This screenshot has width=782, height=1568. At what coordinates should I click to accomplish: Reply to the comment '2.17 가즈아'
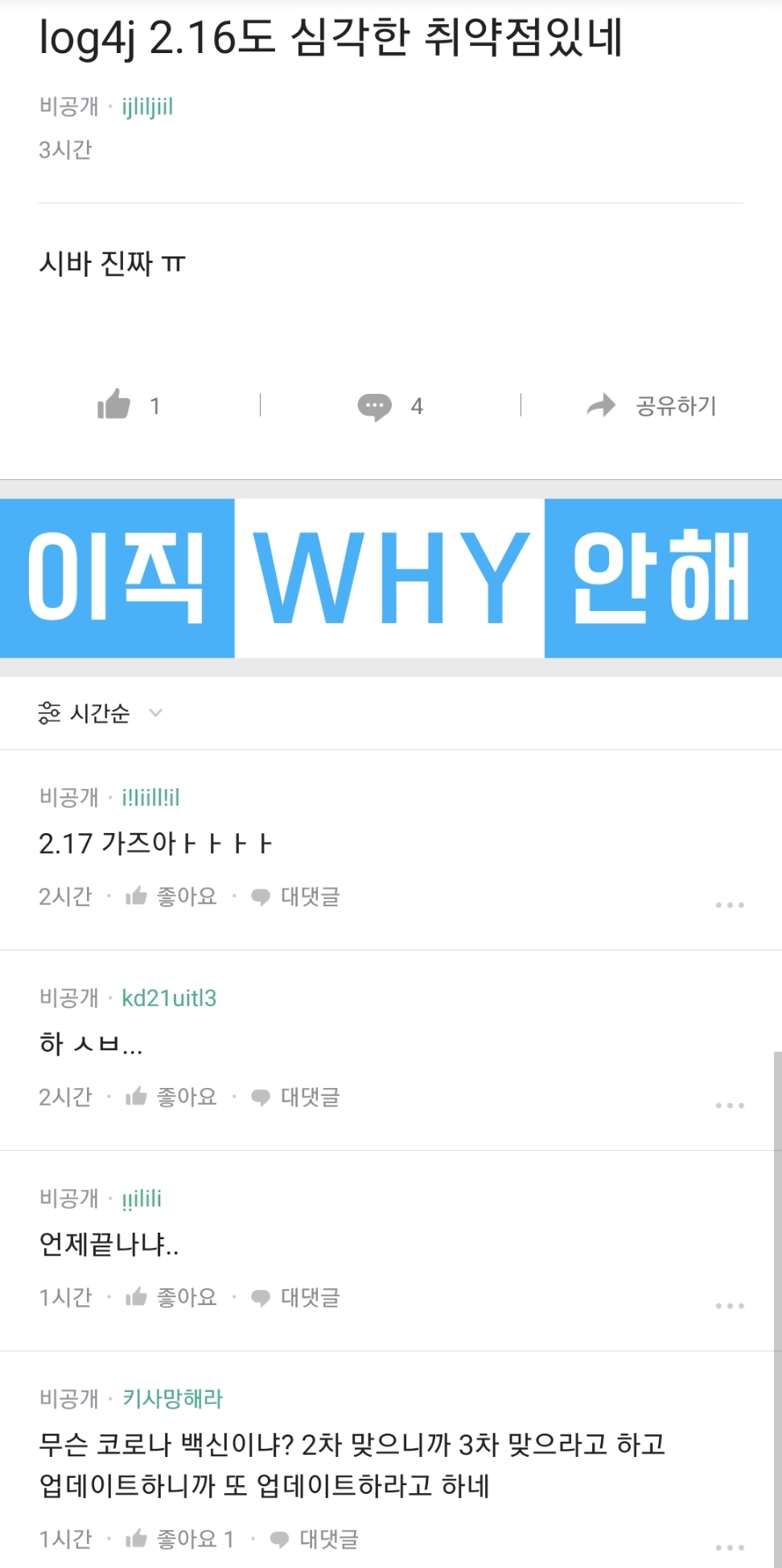[295, 897]
